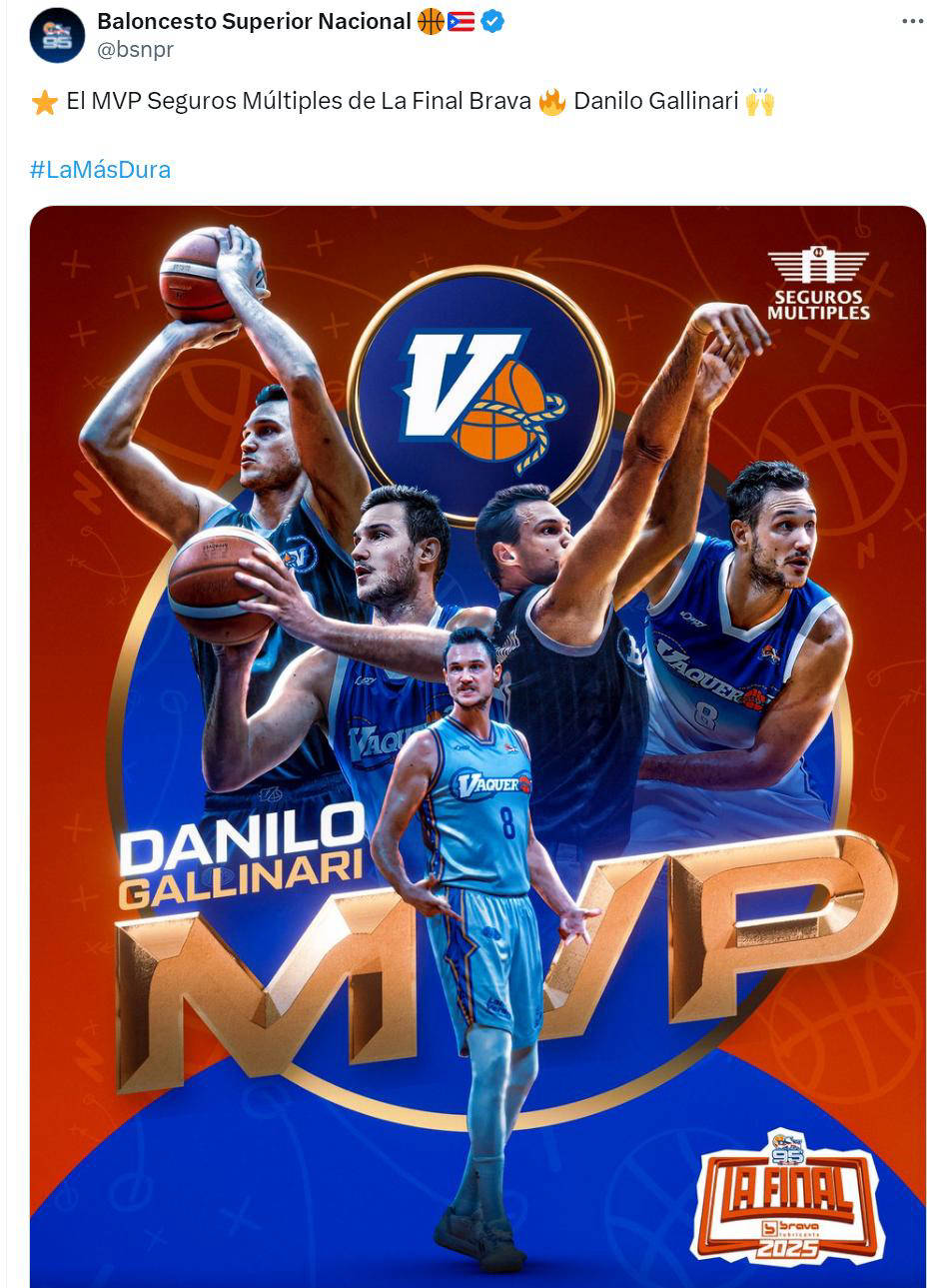Open the #LaMásDura hashtag link
Viewport: 940px width, 1288px height.
tap(100, 169)
